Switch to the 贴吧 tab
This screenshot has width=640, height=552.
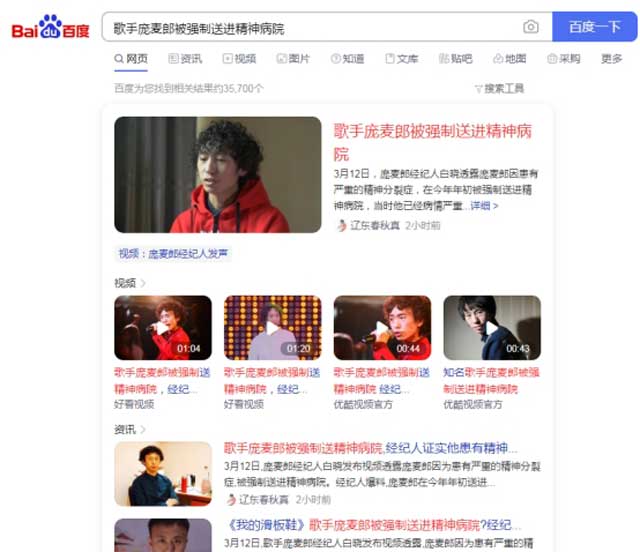455,59
